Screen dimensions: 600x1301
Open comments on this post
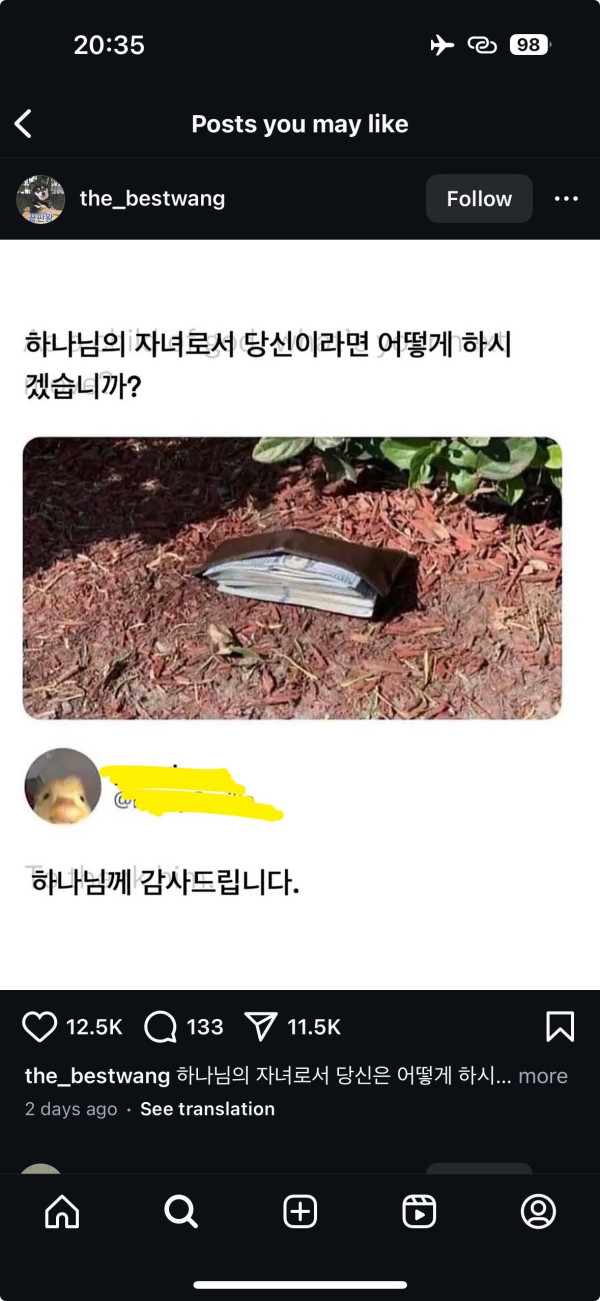(160, 1027)
